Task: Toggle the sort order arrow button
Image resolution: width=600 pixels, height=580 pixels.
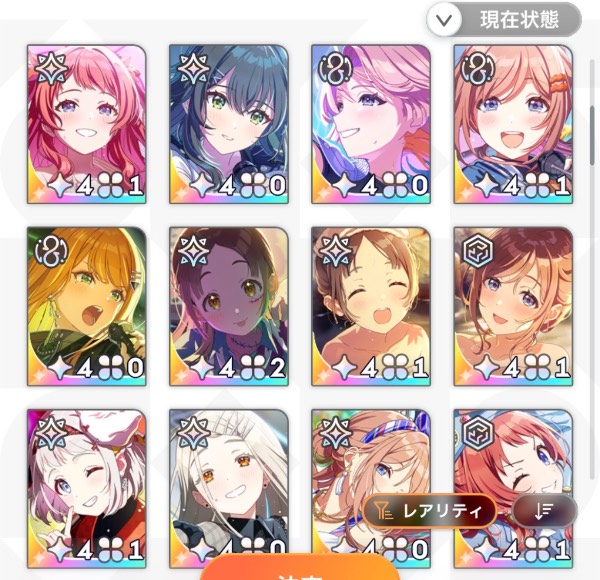Action: tap(544, 510)
